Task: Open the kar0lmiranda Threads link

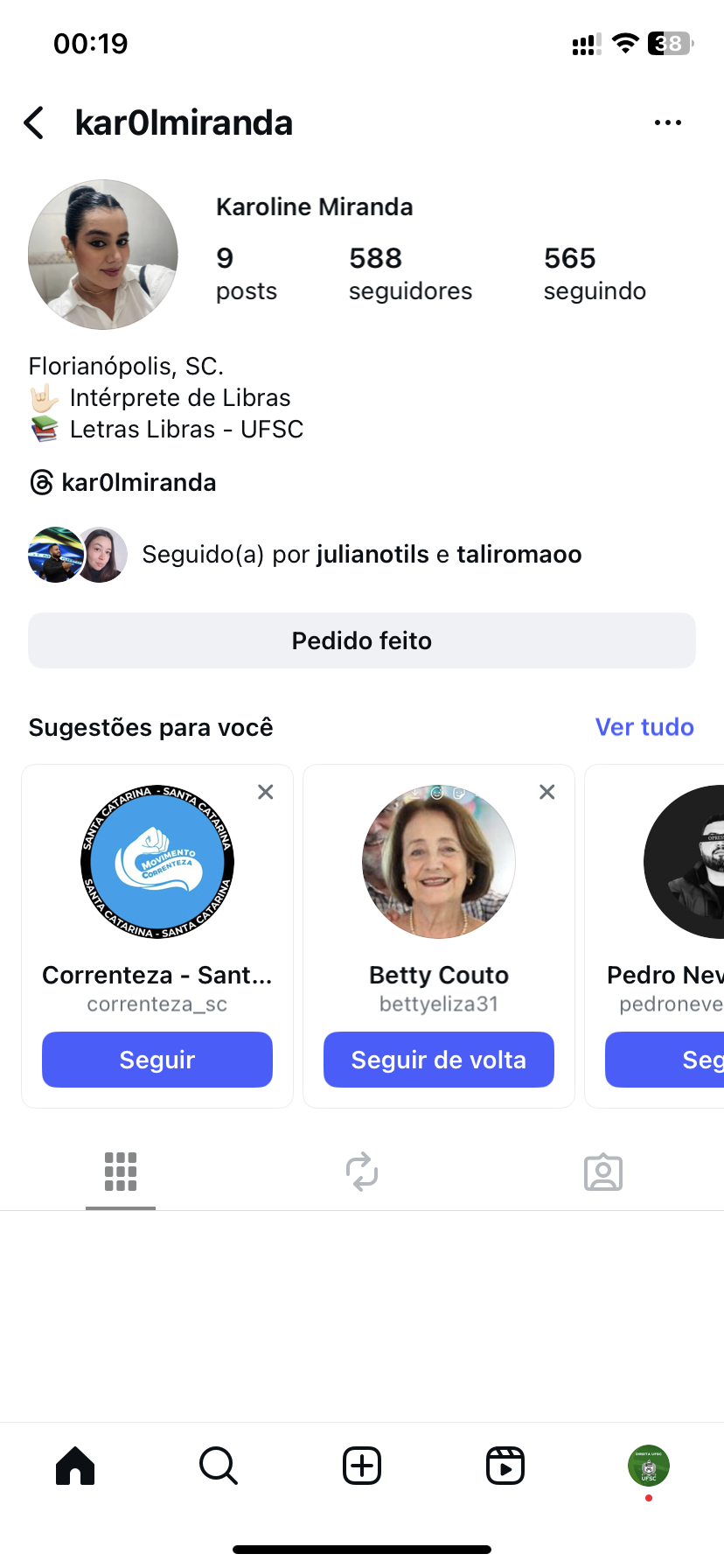Action: pos(123,482)
